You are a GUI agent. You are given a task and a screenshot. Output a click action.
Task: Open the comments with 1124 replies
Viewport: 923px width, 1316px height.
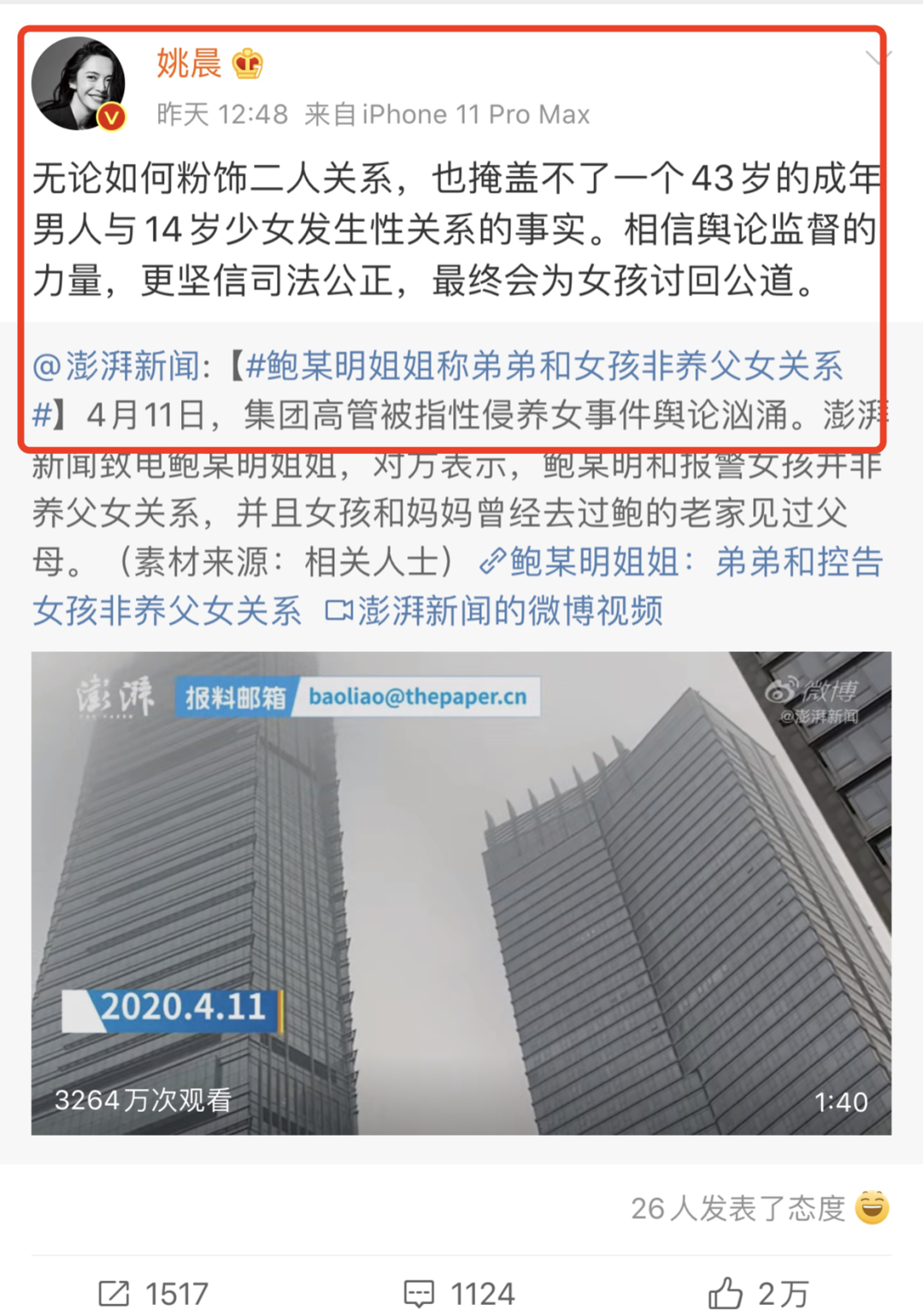point(460,1293)
